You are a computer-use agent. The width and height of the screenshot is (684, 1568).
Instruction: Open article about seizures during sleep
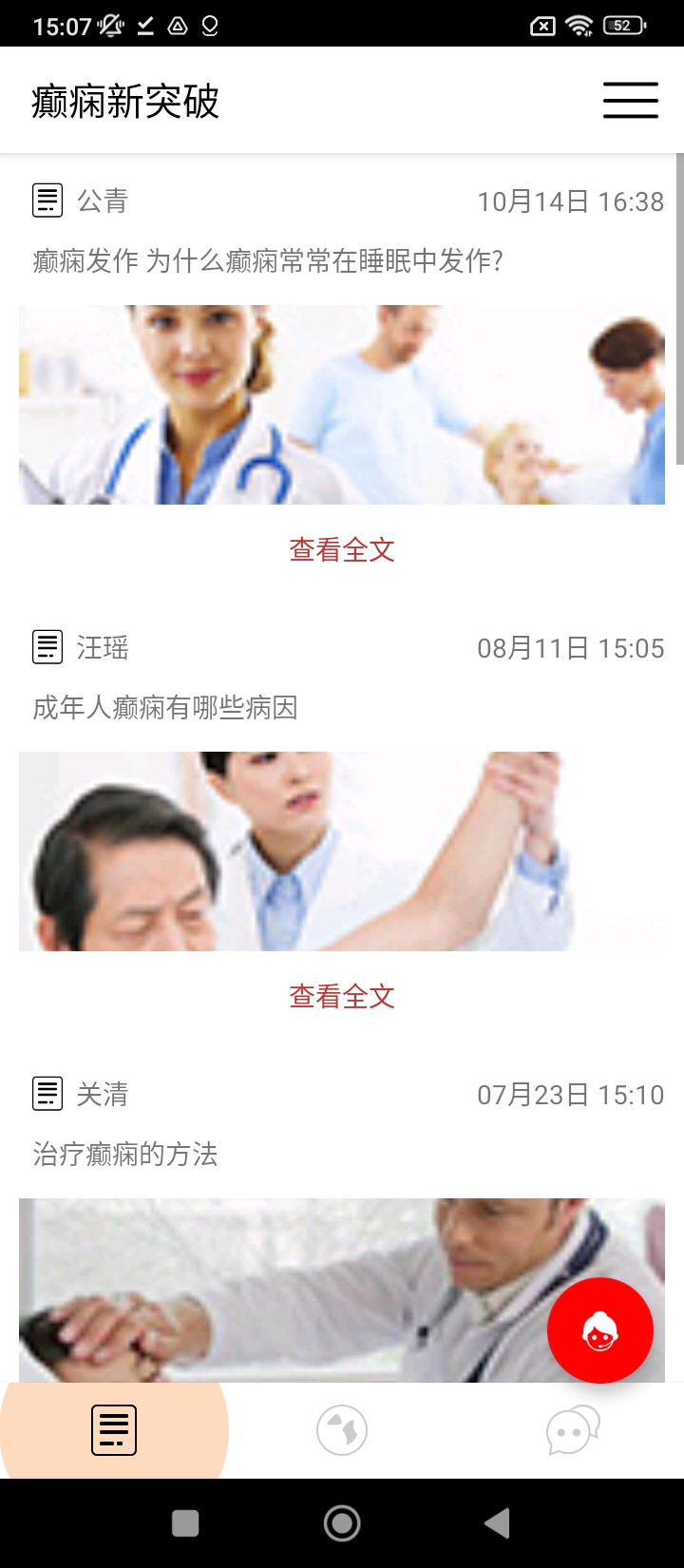268,260
